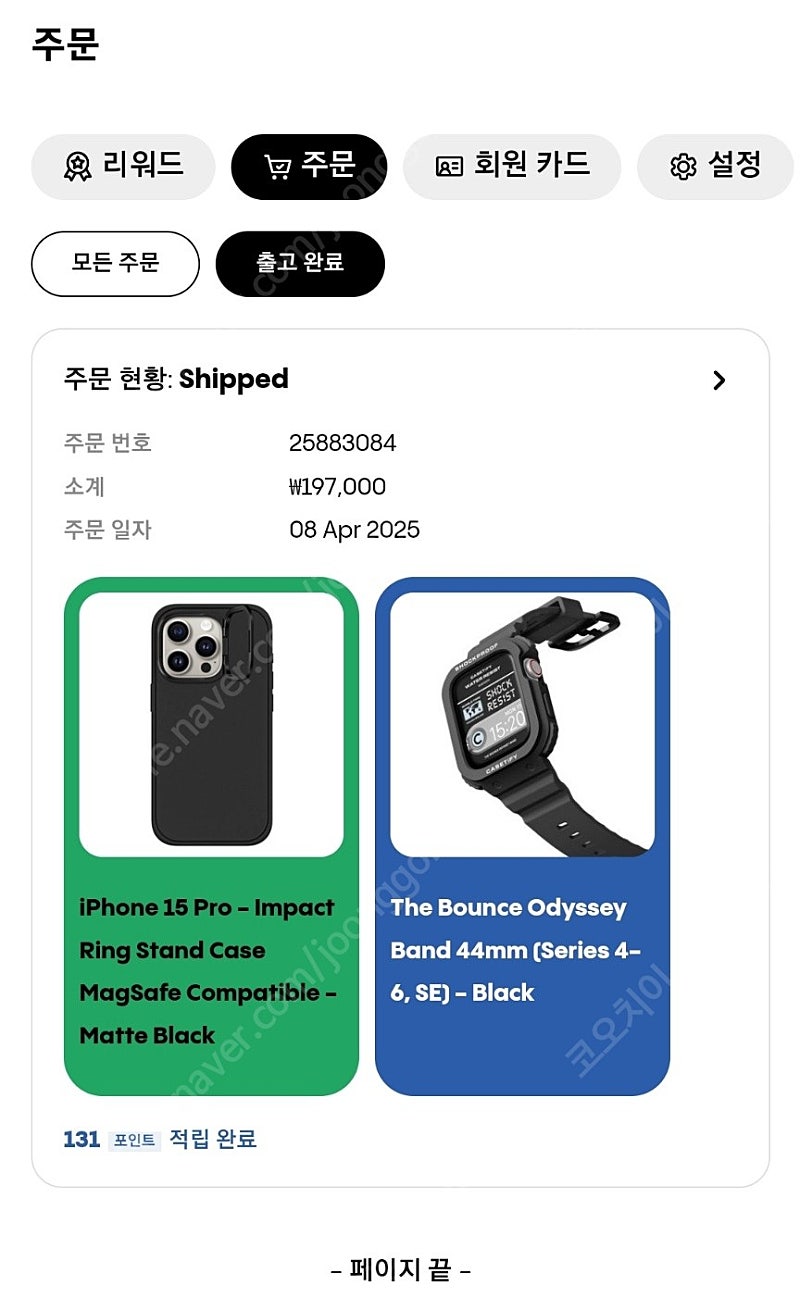Switch to the 리워드 tab
The width and height of the screenshot is (800, 1298).
click(x=123, y=166)
